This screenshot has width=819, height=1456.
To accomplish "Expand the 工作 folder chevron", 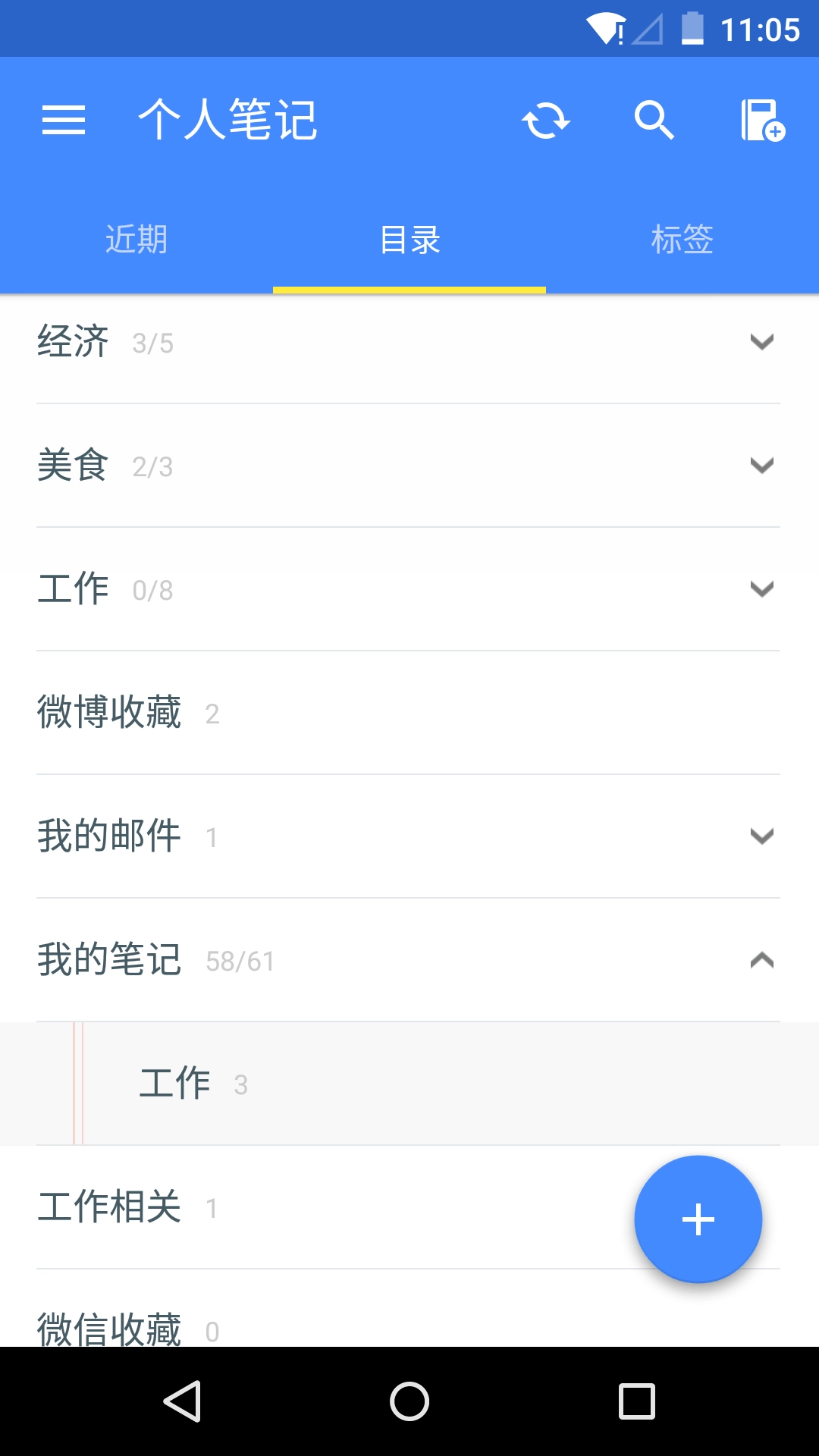I will point(762,588).
